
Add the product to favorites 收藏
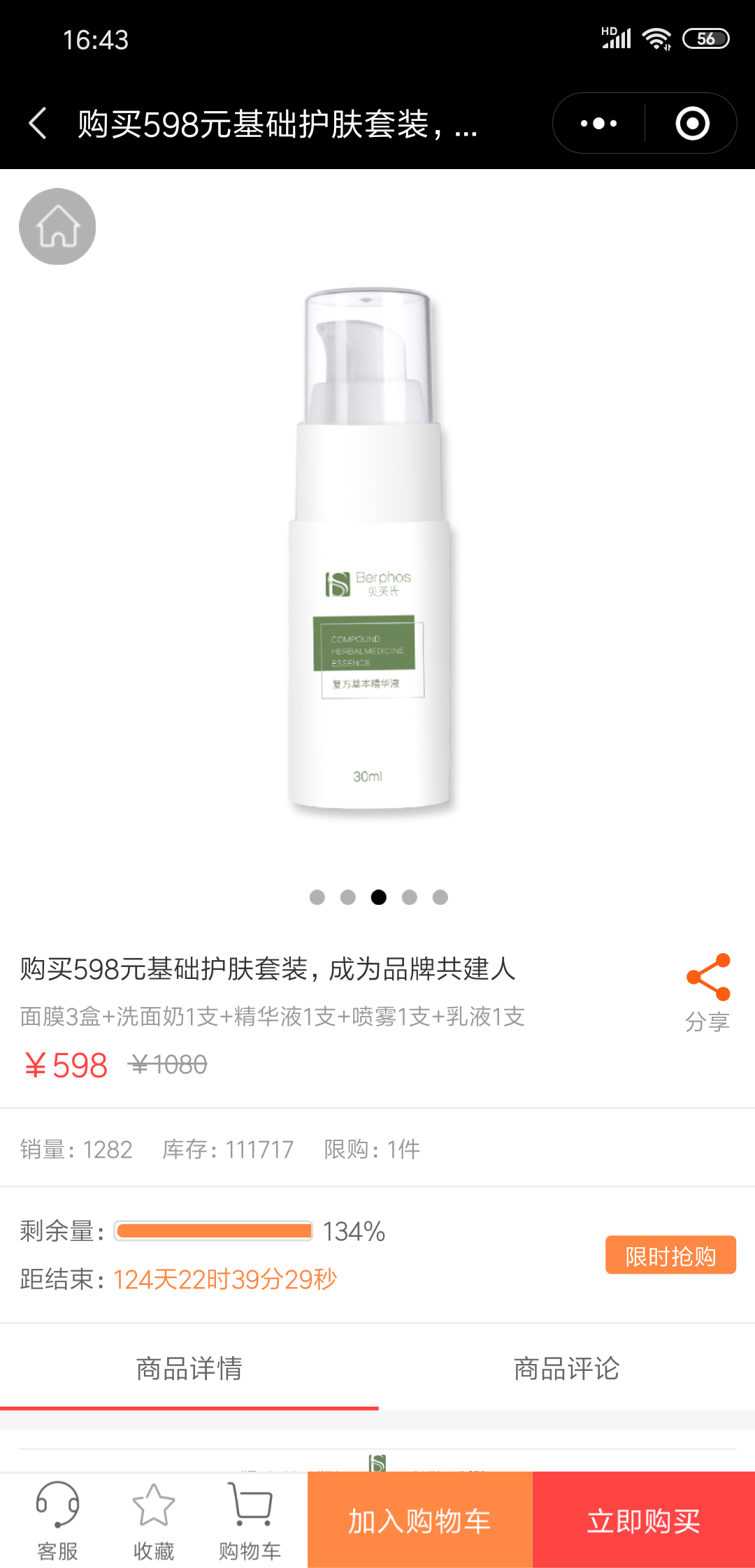tap(154, 1520)
